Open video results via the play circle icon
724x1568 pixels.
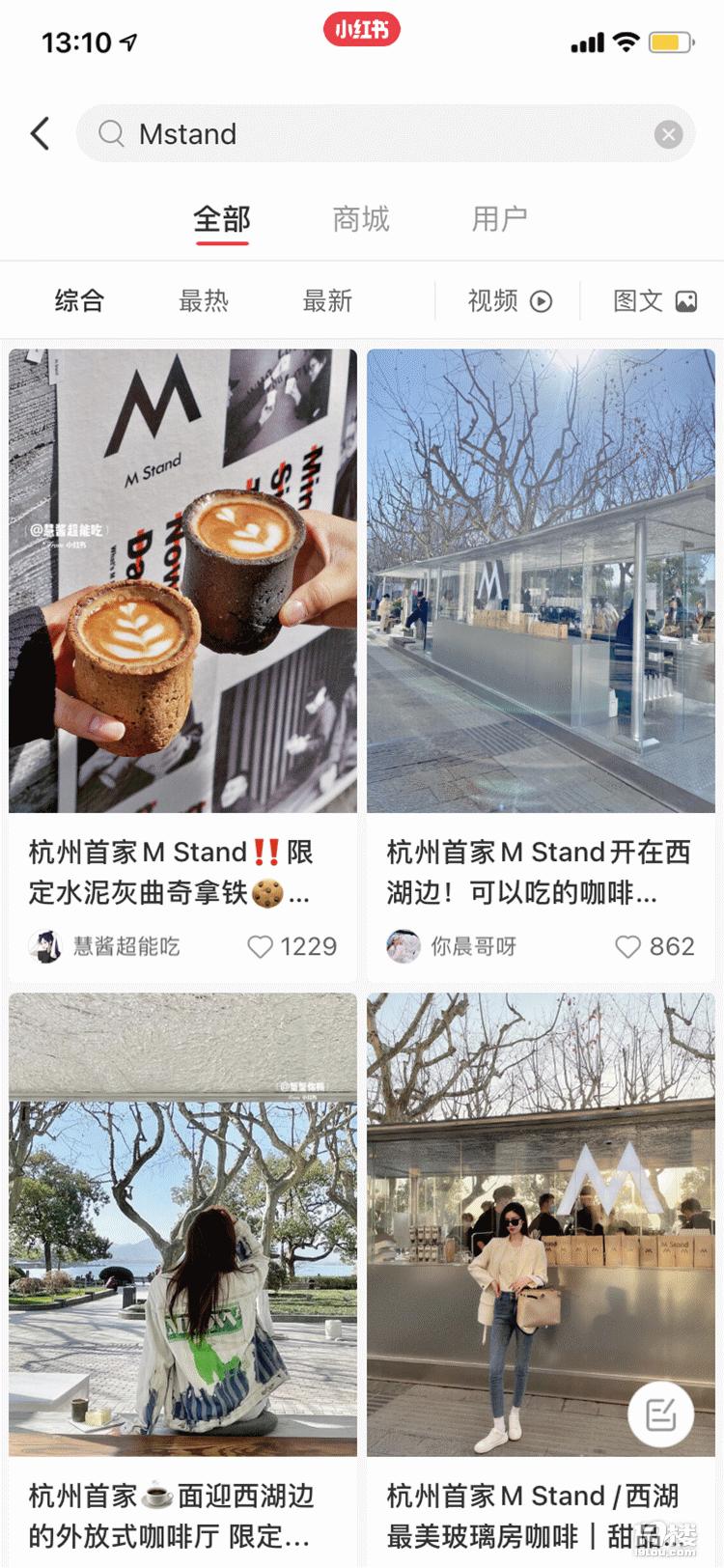point(539,300)
